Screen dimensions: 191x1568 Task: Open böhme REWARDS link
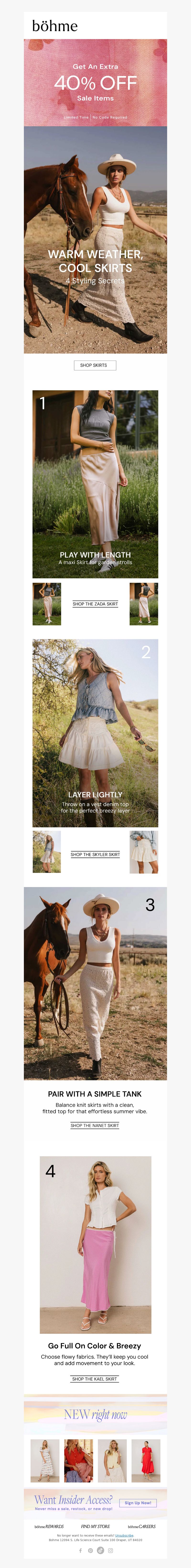click(49, 1527)
